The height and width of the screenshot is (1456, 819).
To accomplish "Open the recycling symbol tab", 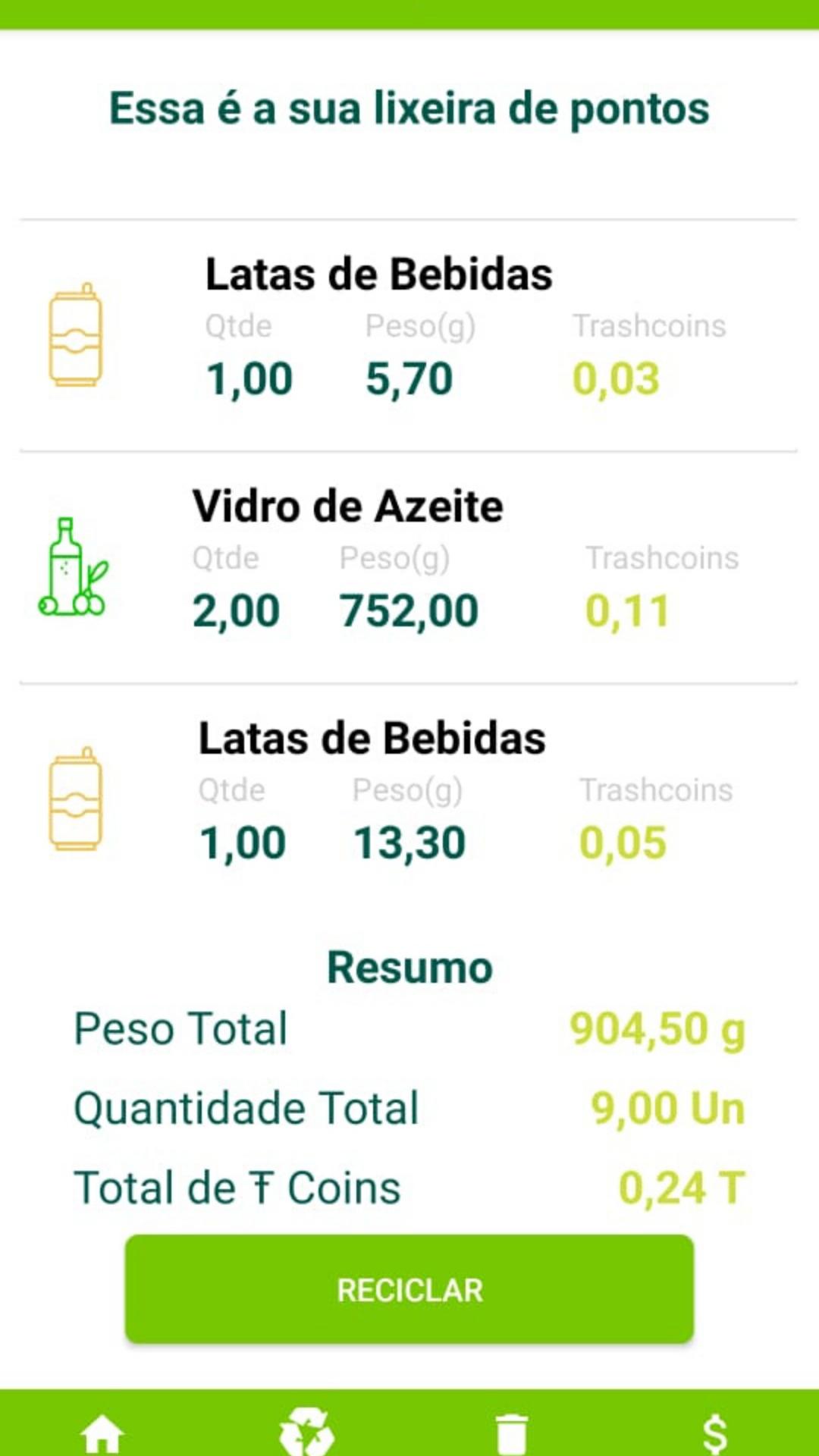I will coord(306,1431).
